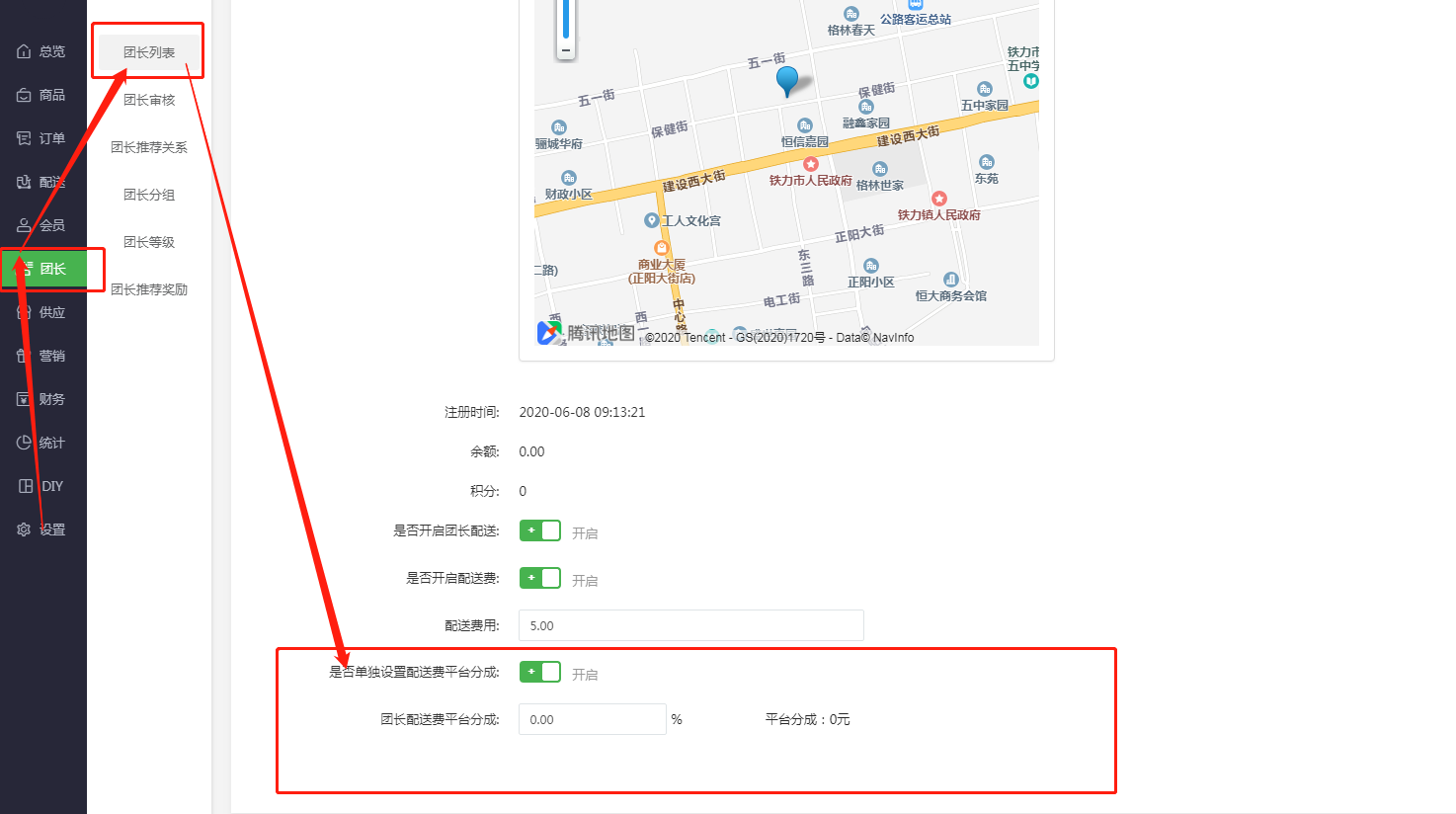
Task: Edit the 配送费用 field
Action: pos(690,625)
